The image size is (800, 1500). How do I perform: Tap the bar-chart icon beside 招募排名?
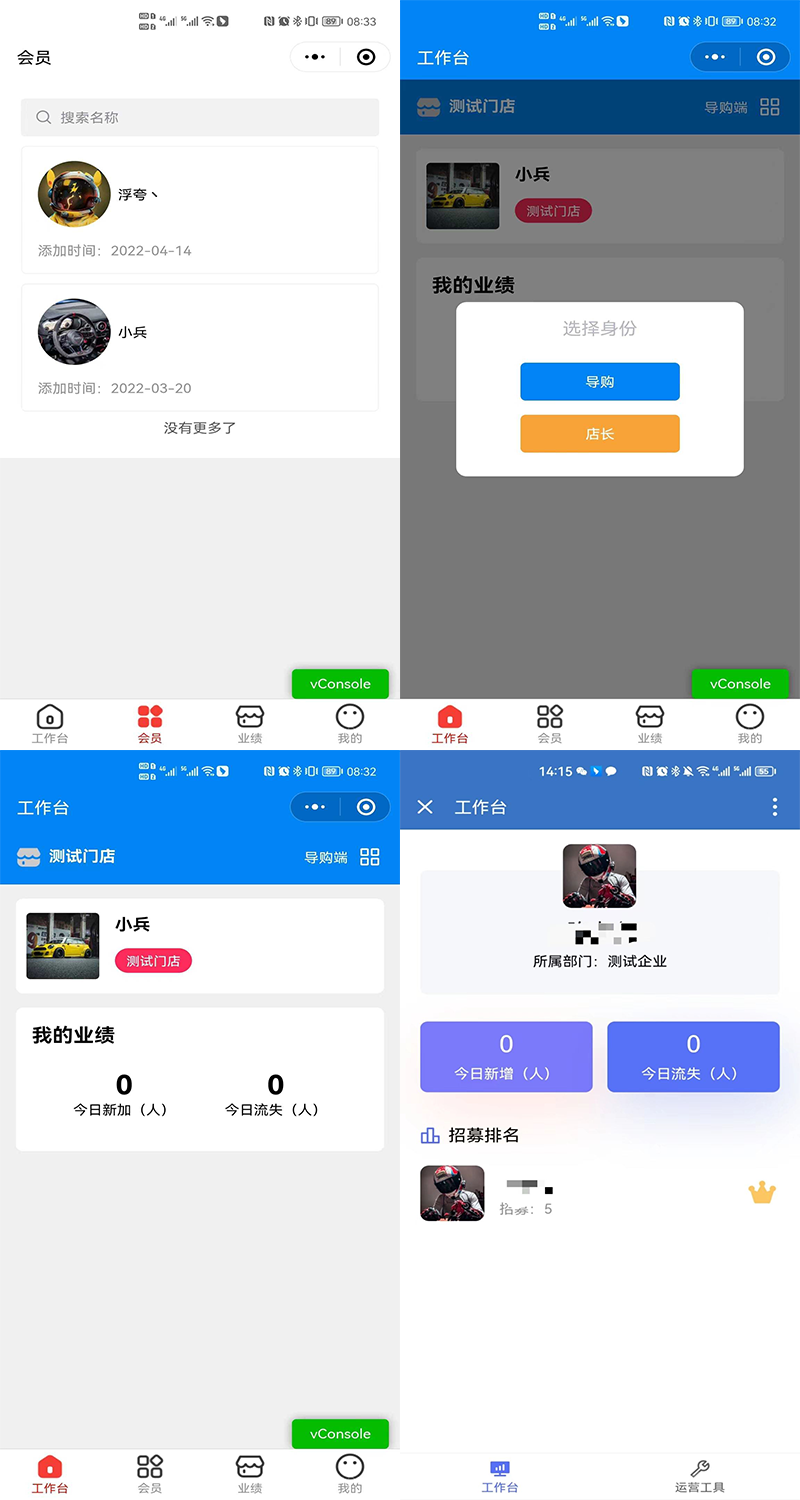coord(432,1135)
